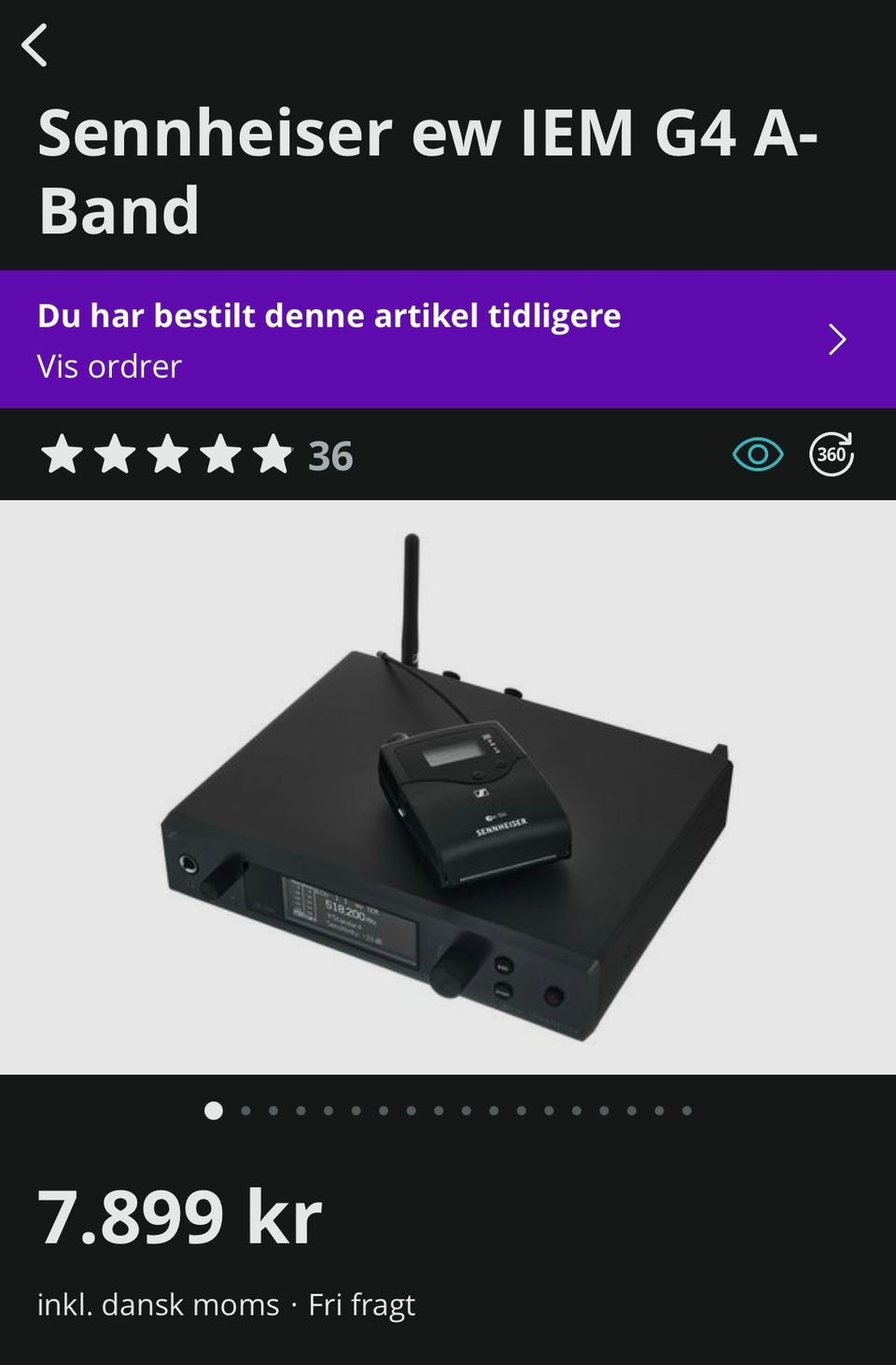Select the fifth rating star

click(273, 457)
